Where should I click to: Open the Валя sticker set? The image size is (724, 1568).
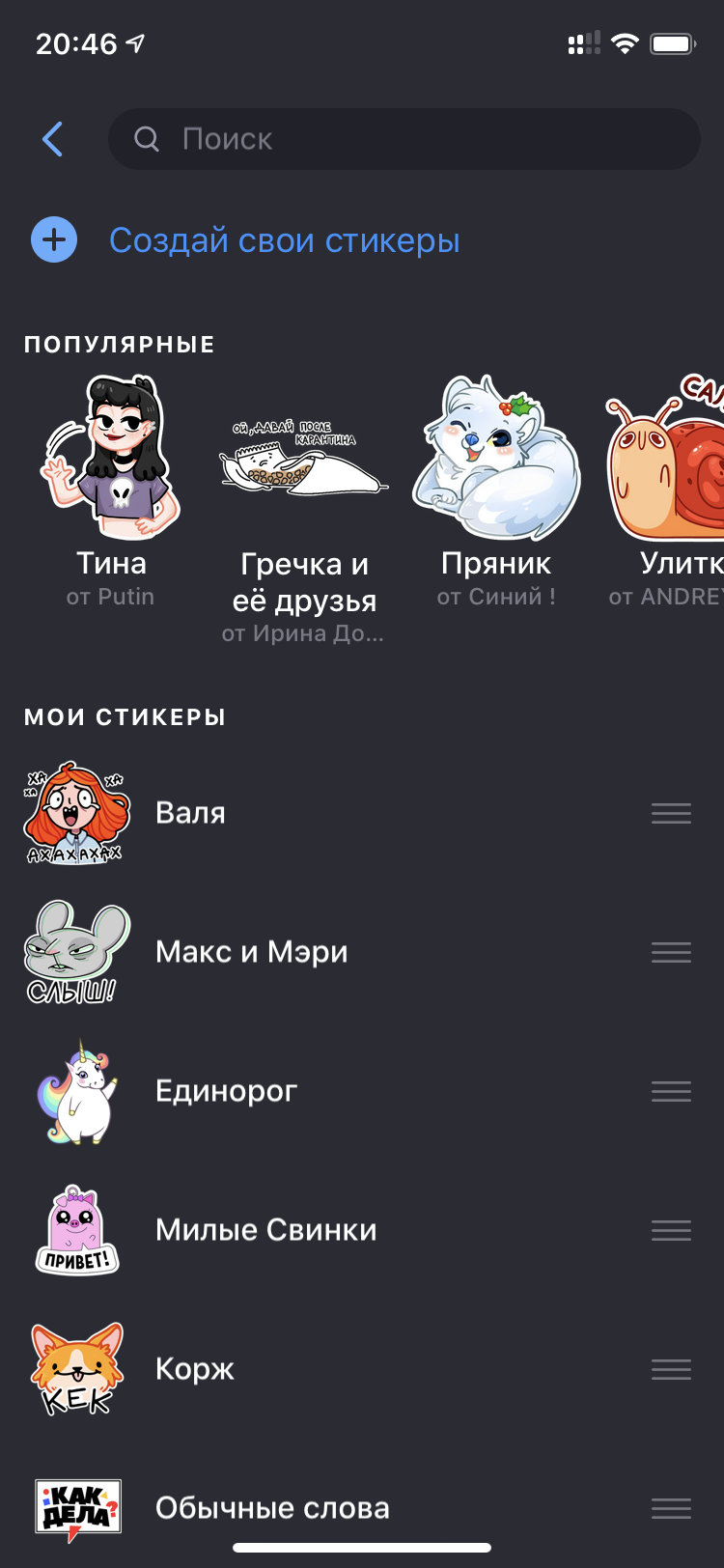pos(362,813)
